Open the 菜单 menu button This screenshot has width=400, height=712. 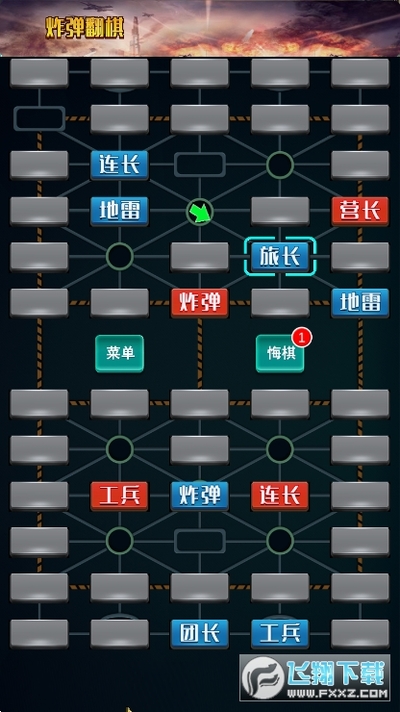119,353
